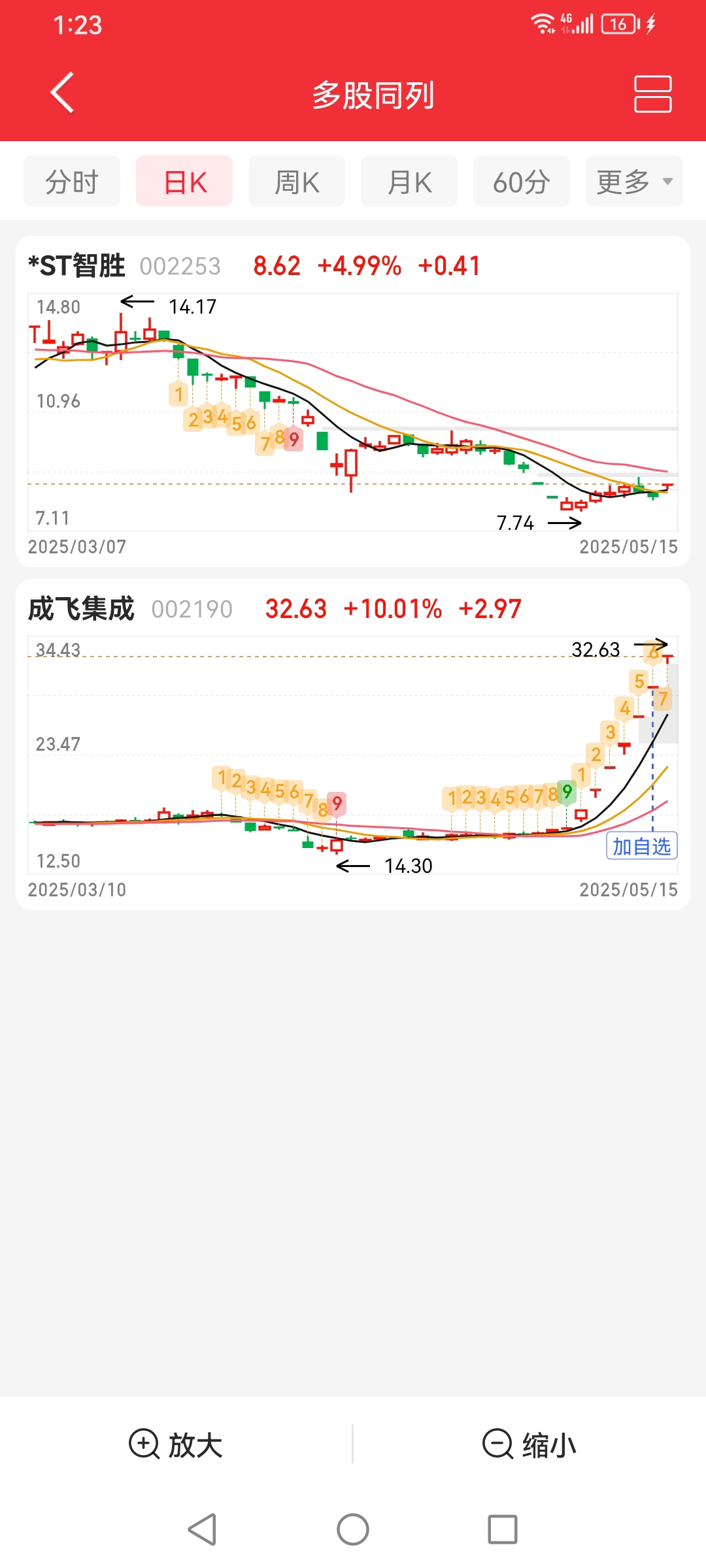Screen dimensions: 706x1568
Task: Expand the 更多 dropdown
Action: (634, 181)
